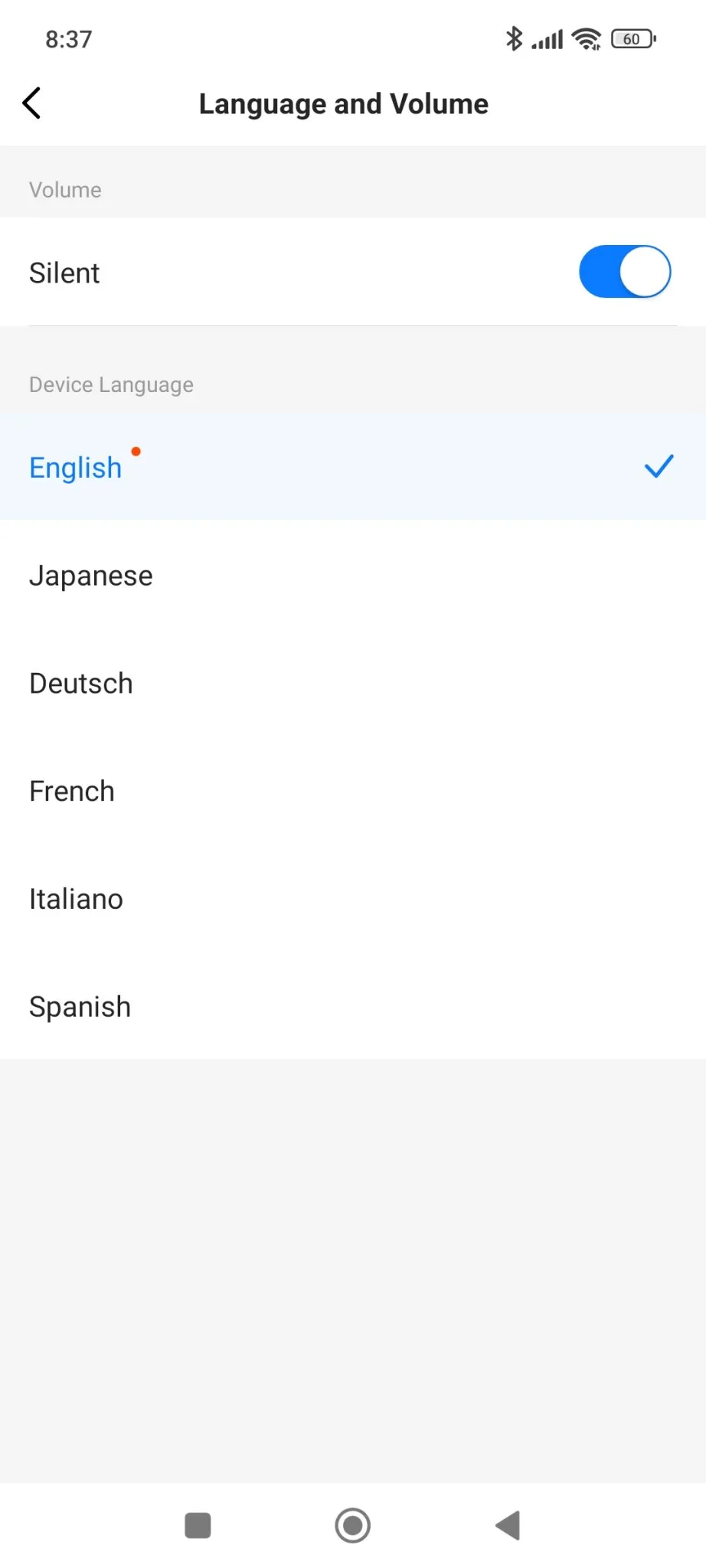The image size is (706, 1568).
Task: Go back using the top-left arrow
Action: coord(31,103)
